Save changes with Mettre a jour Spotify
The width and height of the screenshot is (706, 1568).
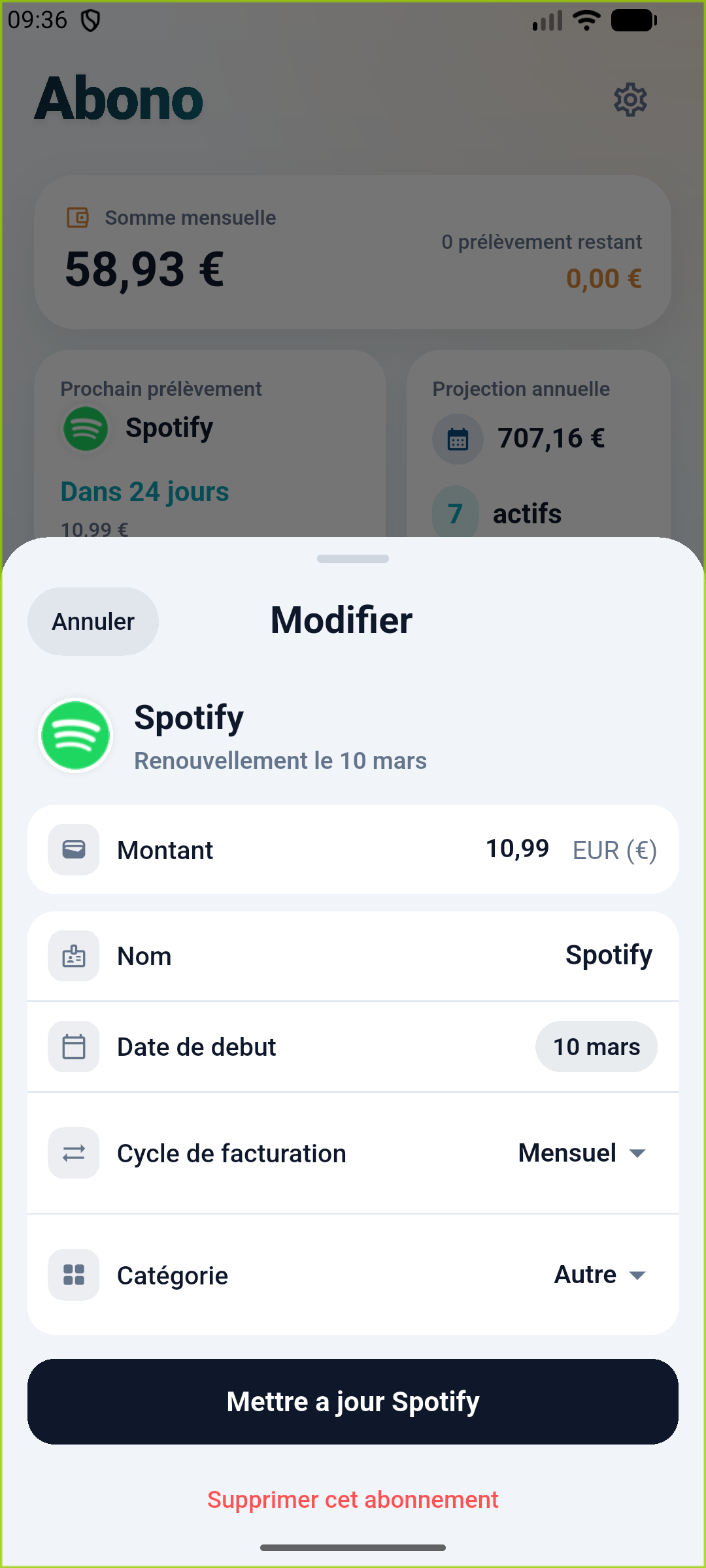point(353,1401)
